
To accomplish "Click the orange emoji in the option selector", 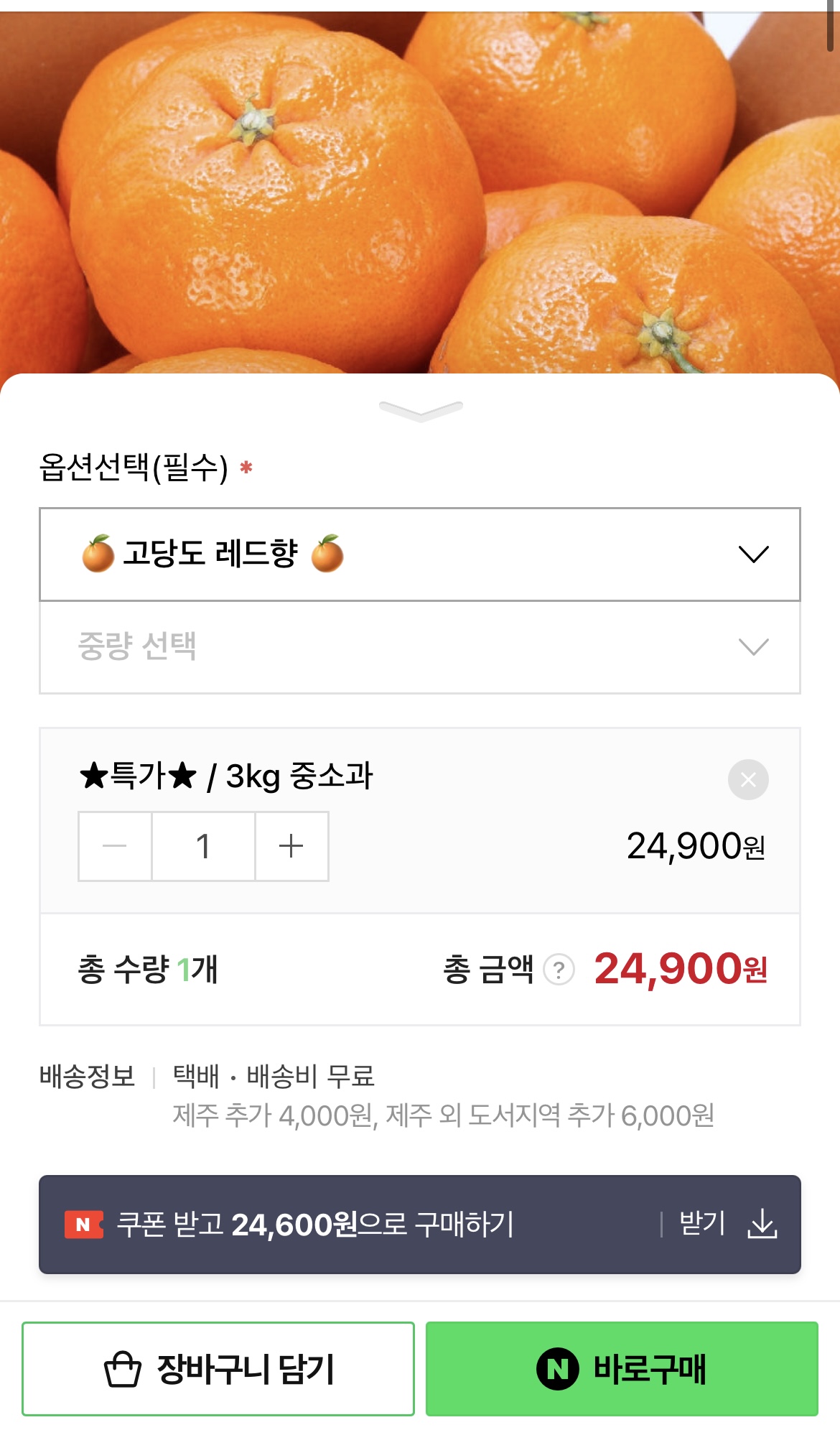I will pos(94,553).
